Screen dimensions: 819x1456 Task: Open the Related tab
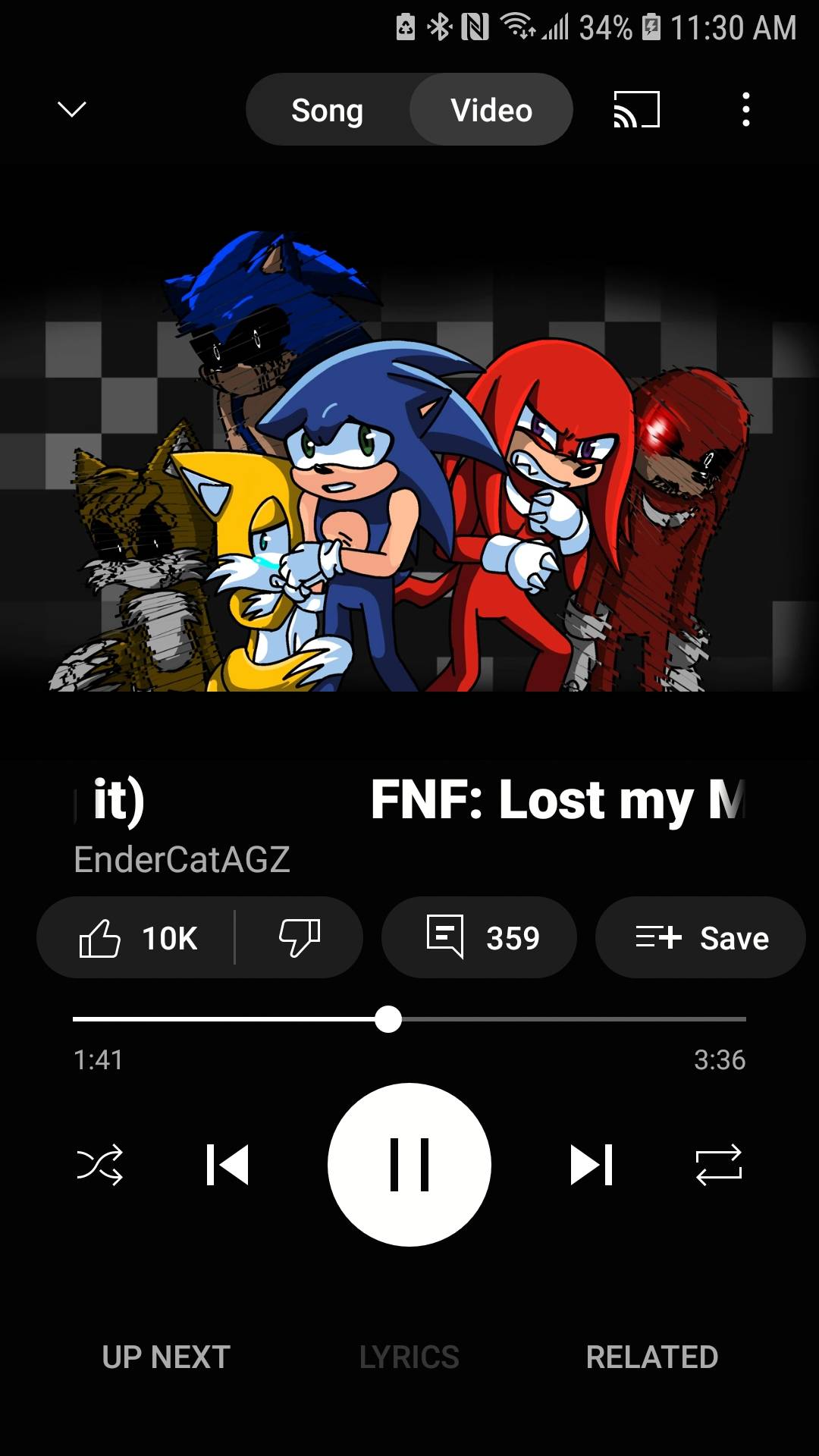(652, 1357)
